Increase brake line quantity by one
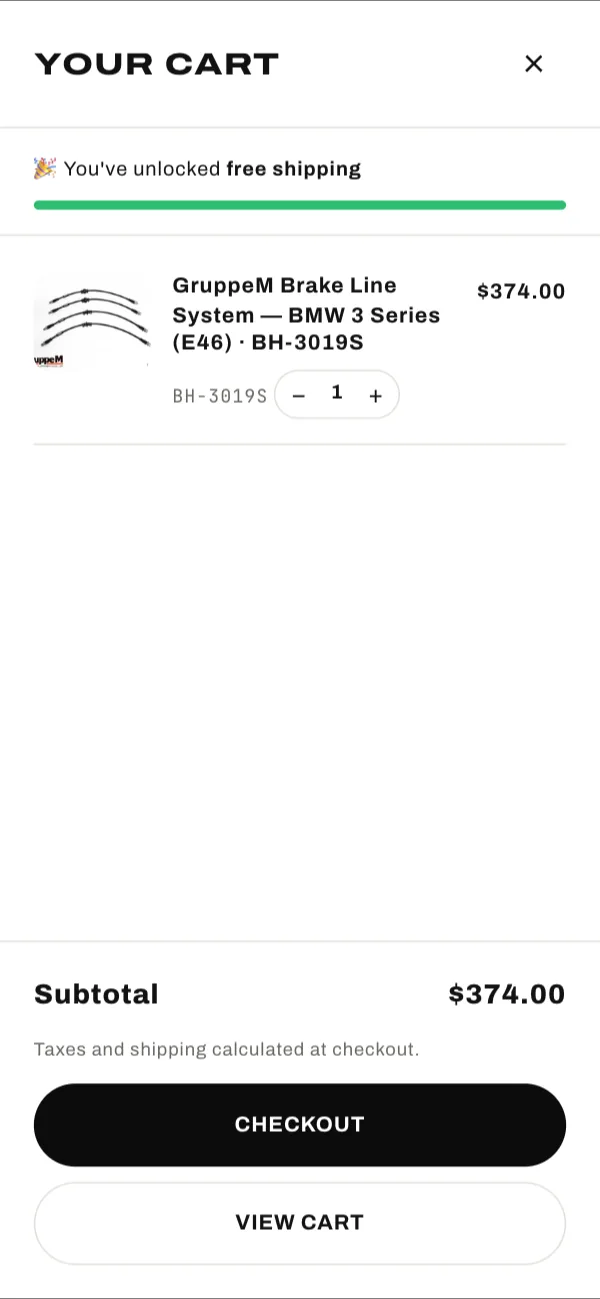Viewport: 600px width, 1299px height. pyautogui.click(x=375, y=395)
